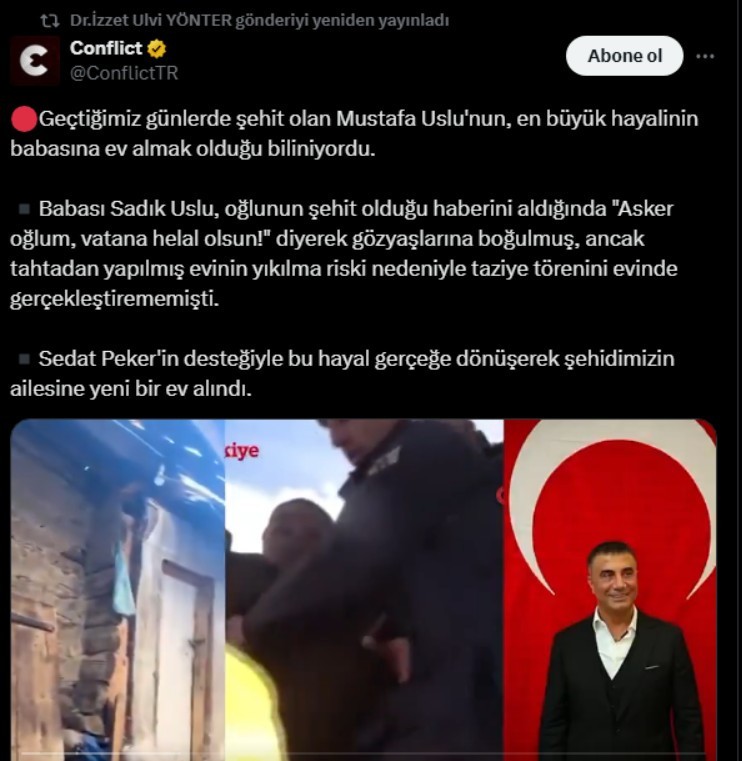This screenshot has height=761, width=742.
Task: Open the post's three-dot overflow menu
Action: (705, 56)
